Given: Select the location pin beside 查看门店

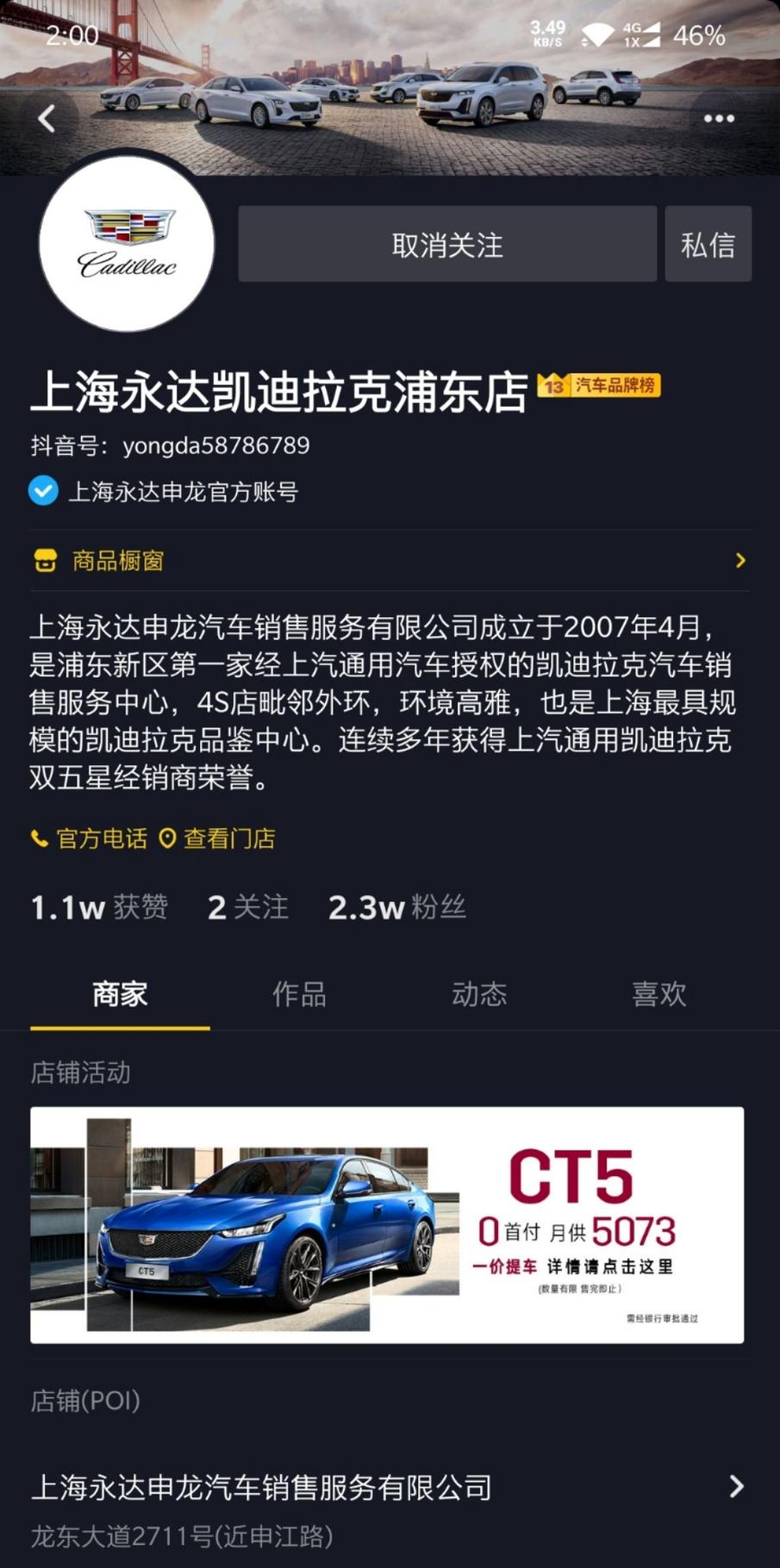Looking at the screenshot, I should click(167, 838).
